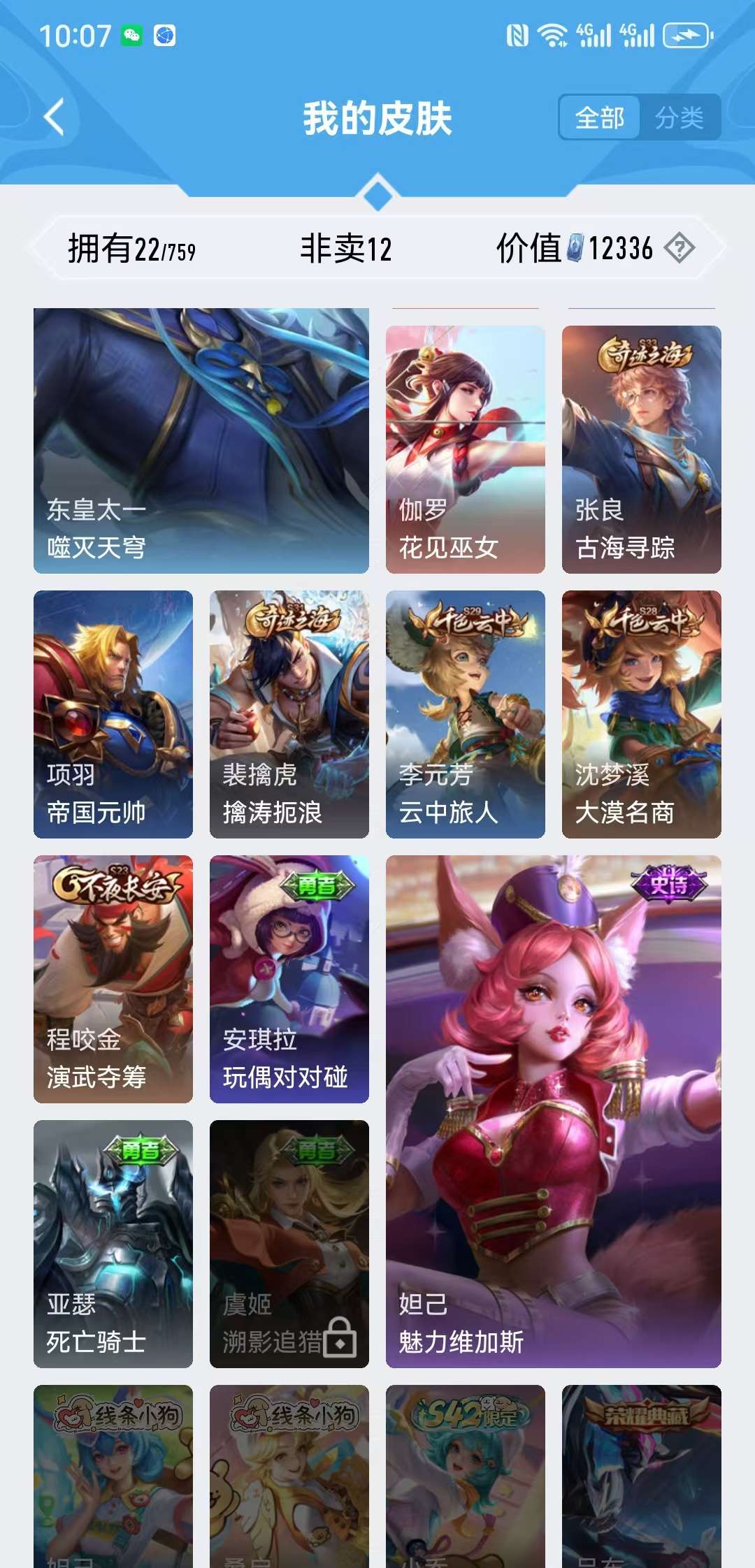The height and width of the screenshot is (1568, 755).
Task: Open 程咬金 演武夺筹 skin
Action: tap(113, 978)
